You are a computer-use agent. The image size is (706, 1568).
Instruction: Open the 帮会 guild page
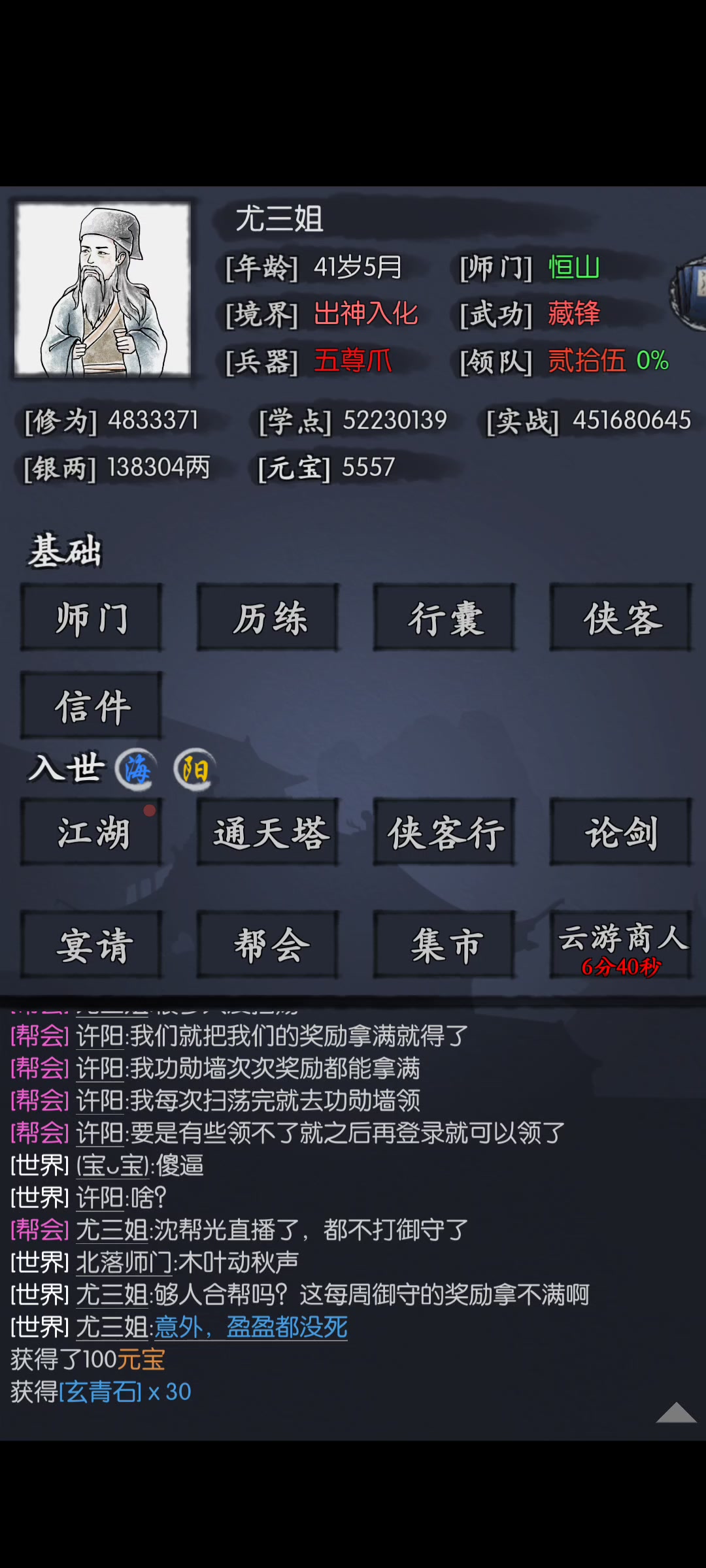[x=268, y=945]
